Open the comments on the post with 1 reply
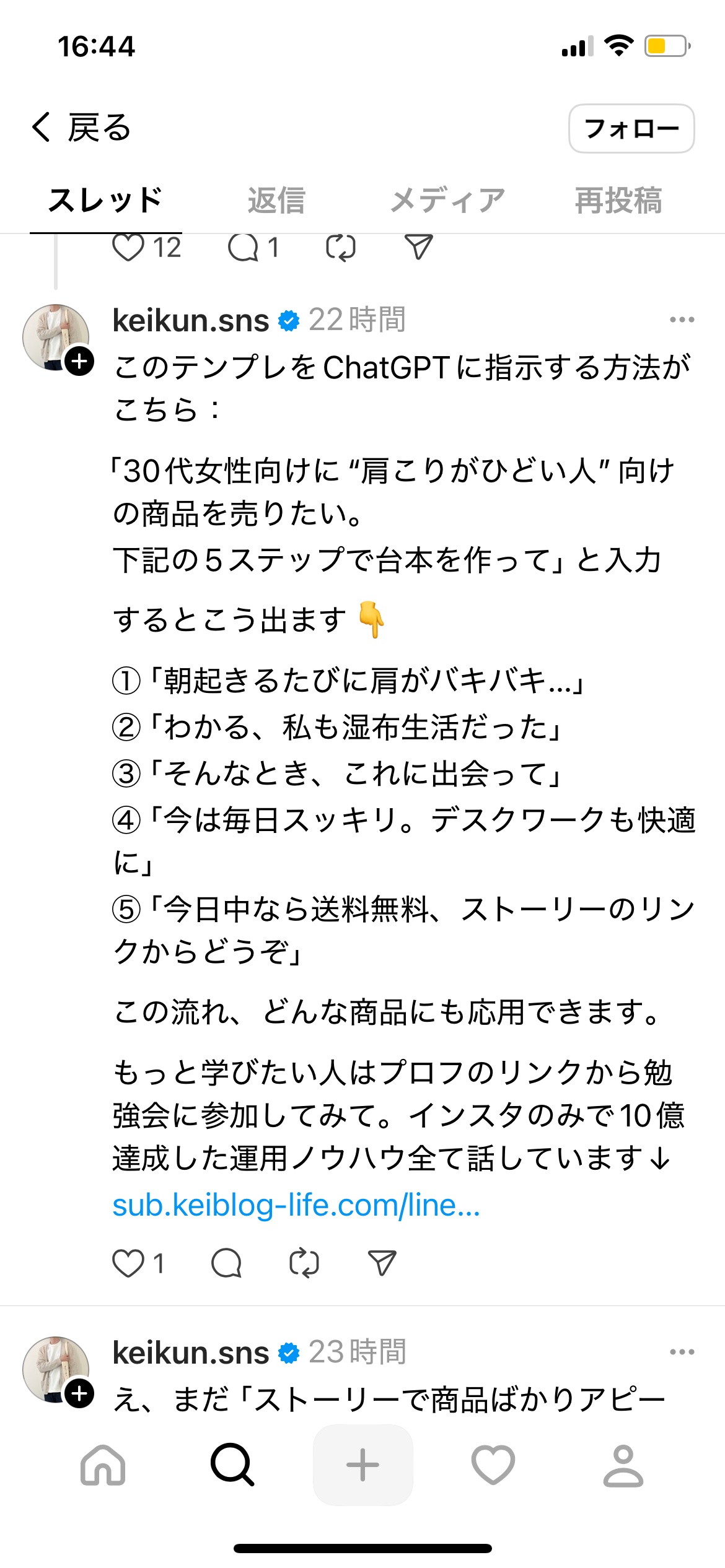The height and width of the screenshot is (1568, 725). [x=243, y=248]
